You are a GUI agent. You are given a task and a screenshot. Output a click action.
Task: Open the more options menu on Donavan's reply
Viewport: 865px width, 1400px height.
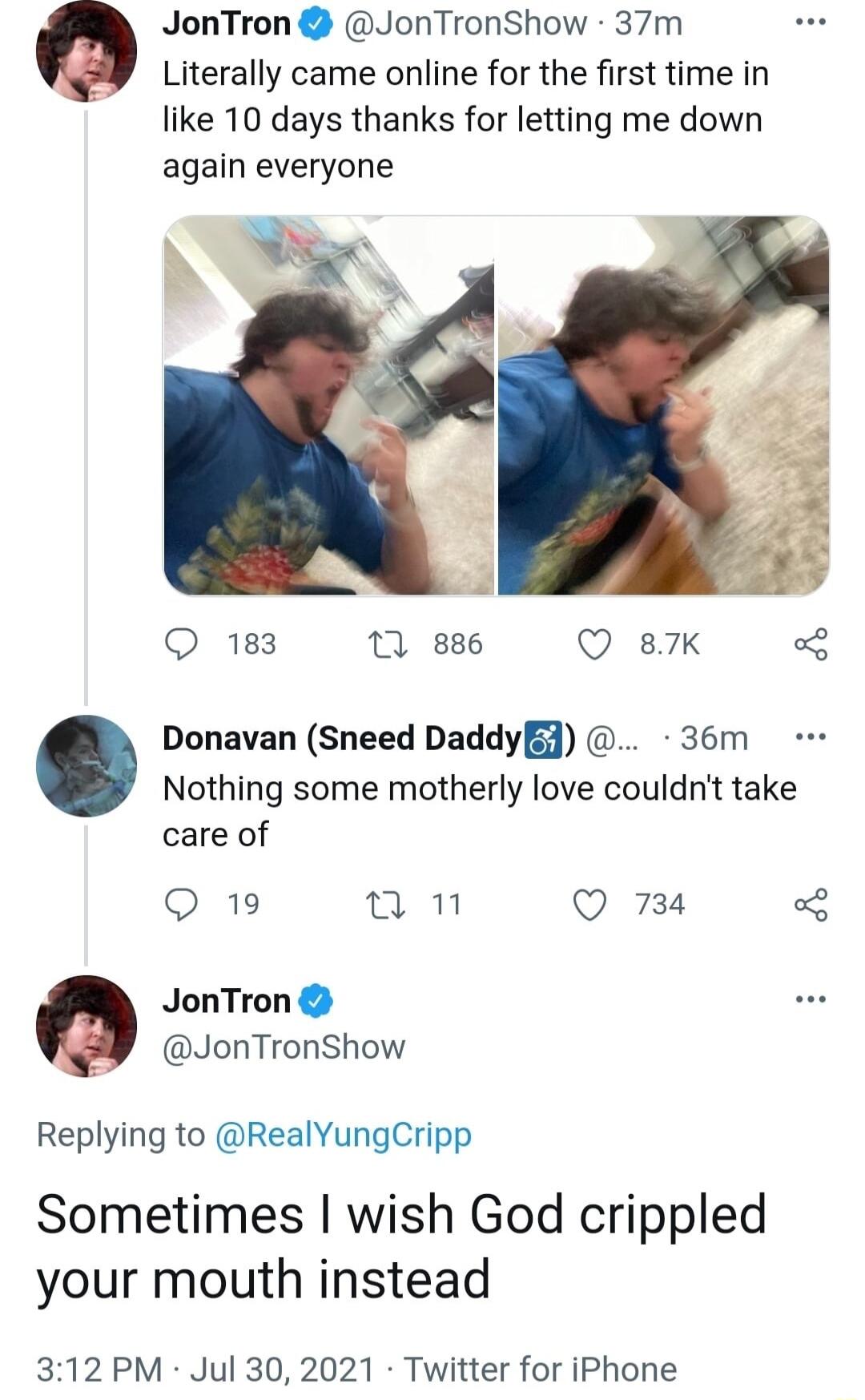pos(811,736)
